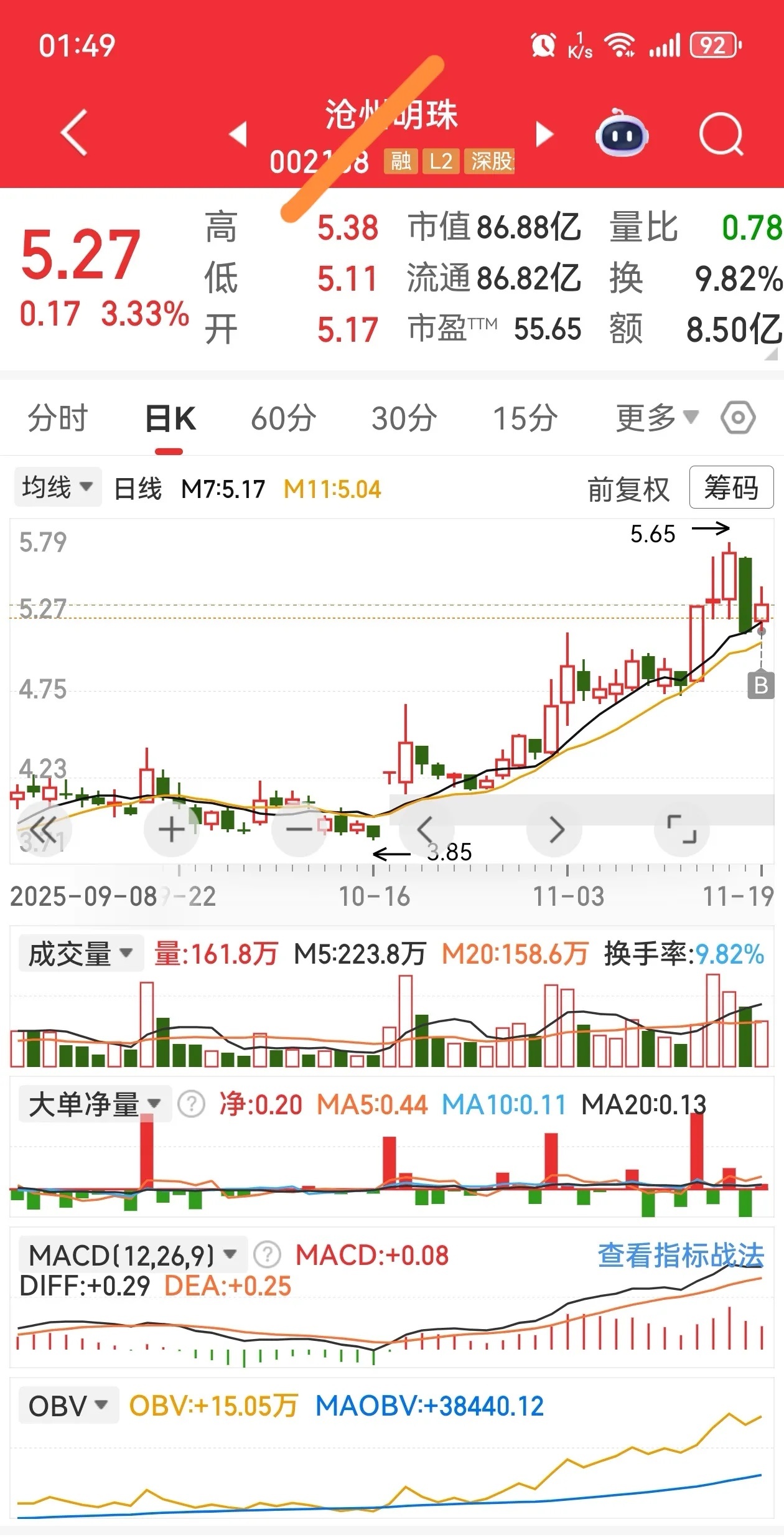Image resolution: width=784 pixels, height=1537 pixels.
Task: Switch to the next stock with right triangle
Action: point(544,134)
